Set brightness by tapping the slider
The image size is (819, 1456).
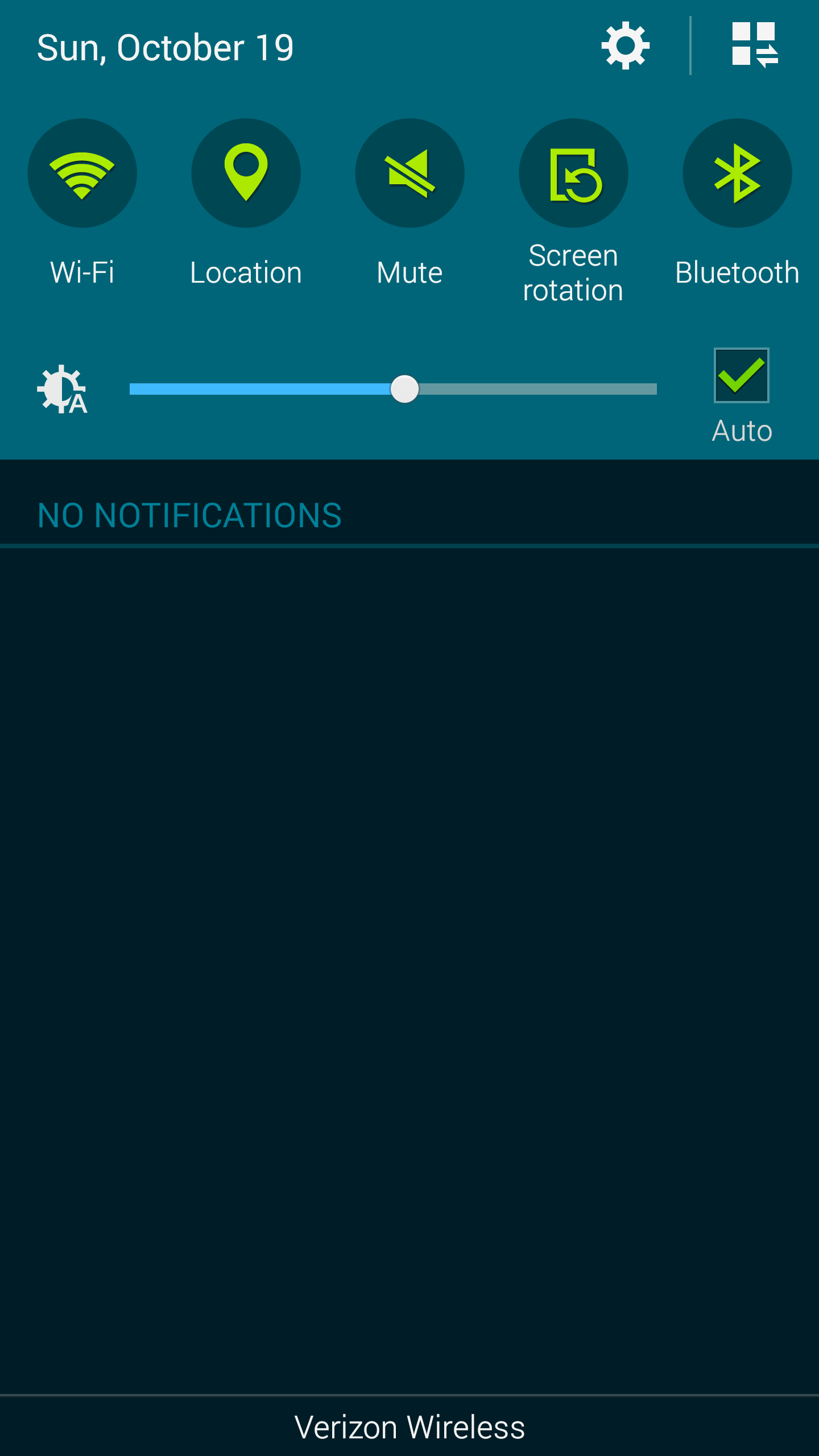tap(392, 389)
